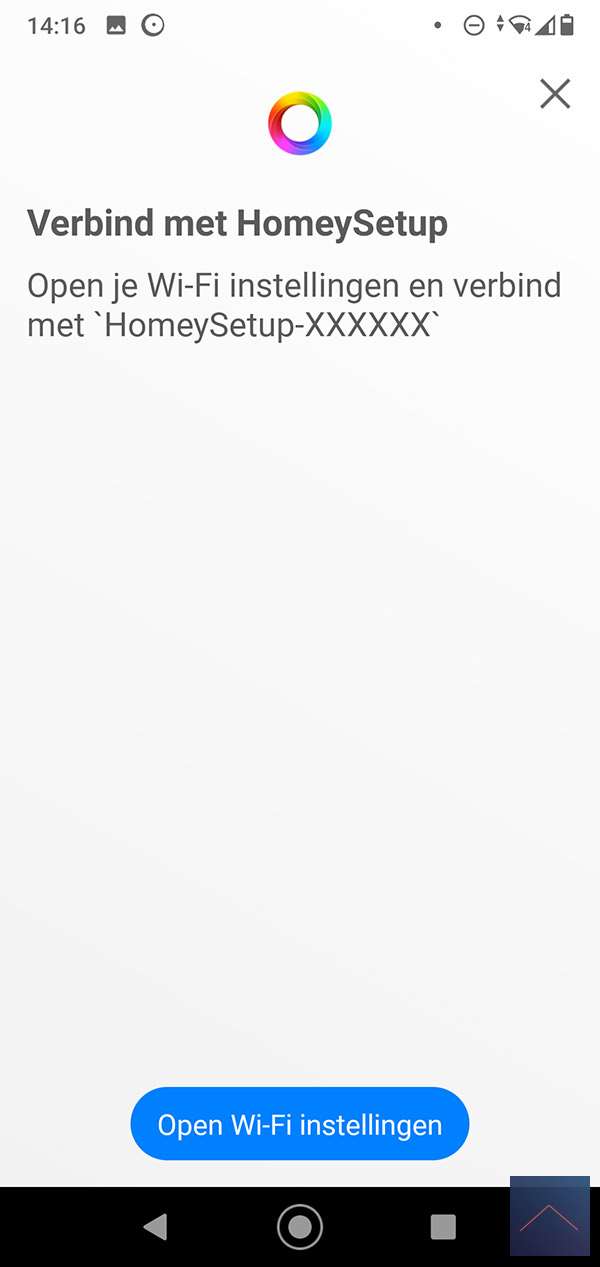
Task: Close the HomeySetup connection screen
Action: pos(555,94)
